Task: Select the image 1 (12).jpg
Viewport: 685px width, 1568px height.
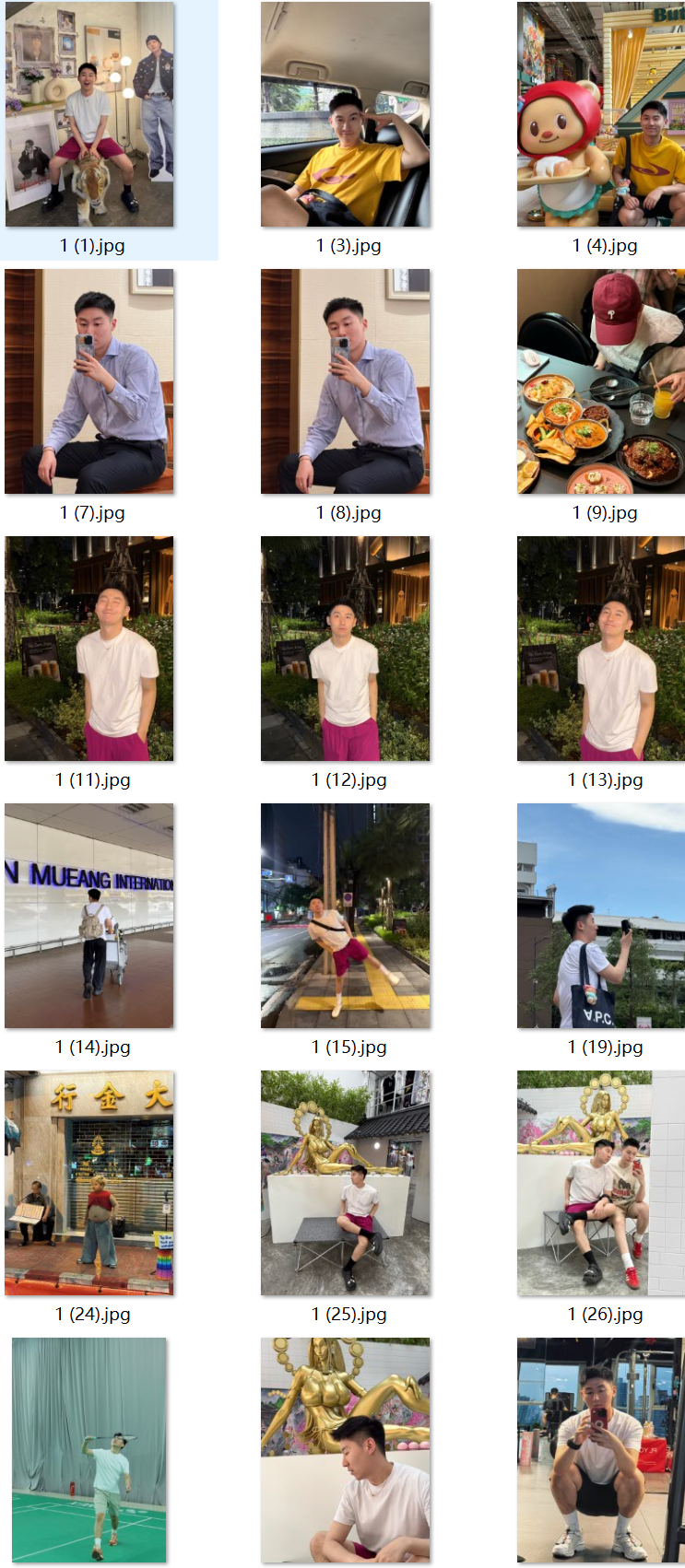Action: (345, 649)
